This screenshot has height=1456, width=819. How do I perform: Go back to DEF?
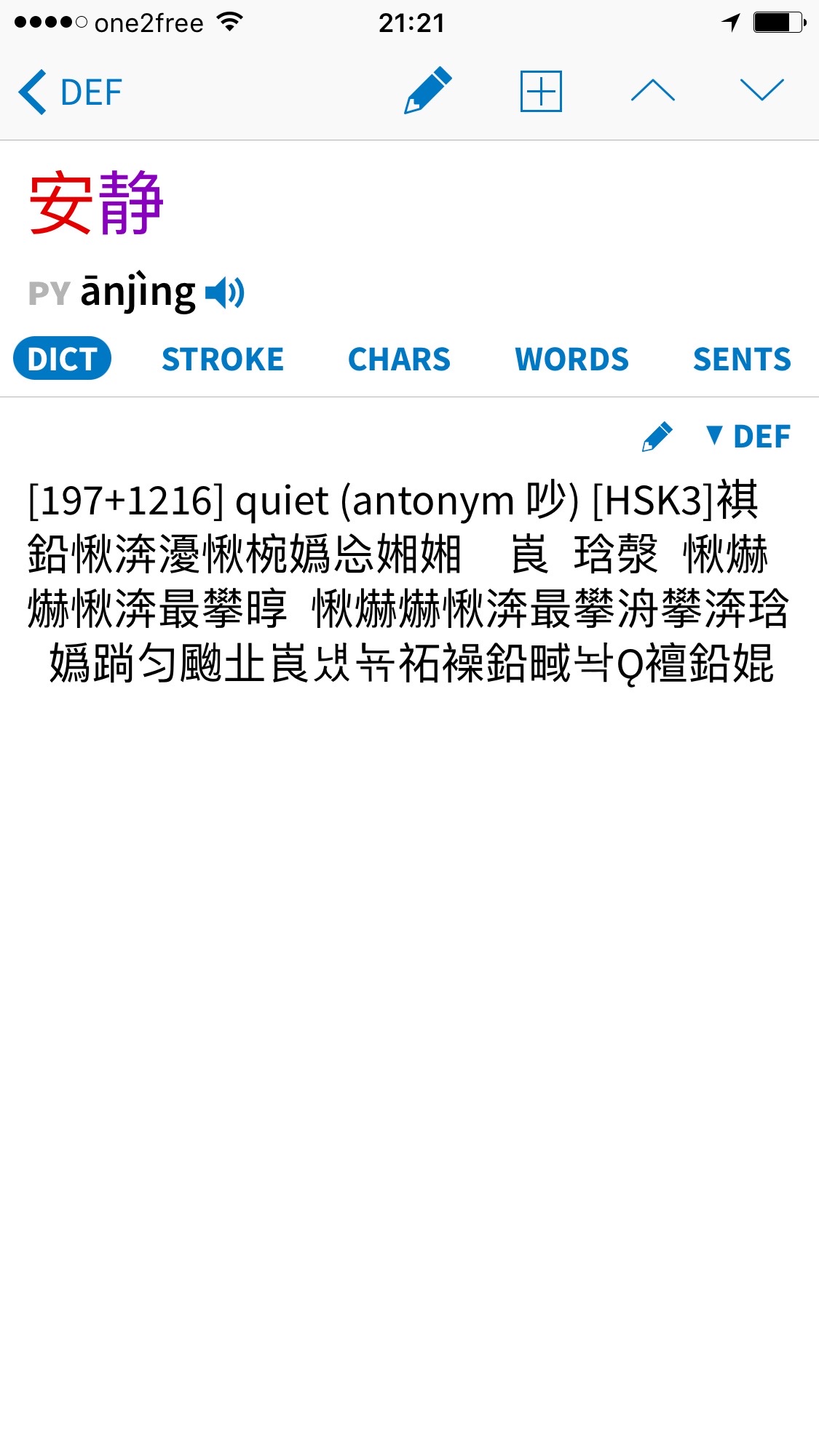pos(70,92)
